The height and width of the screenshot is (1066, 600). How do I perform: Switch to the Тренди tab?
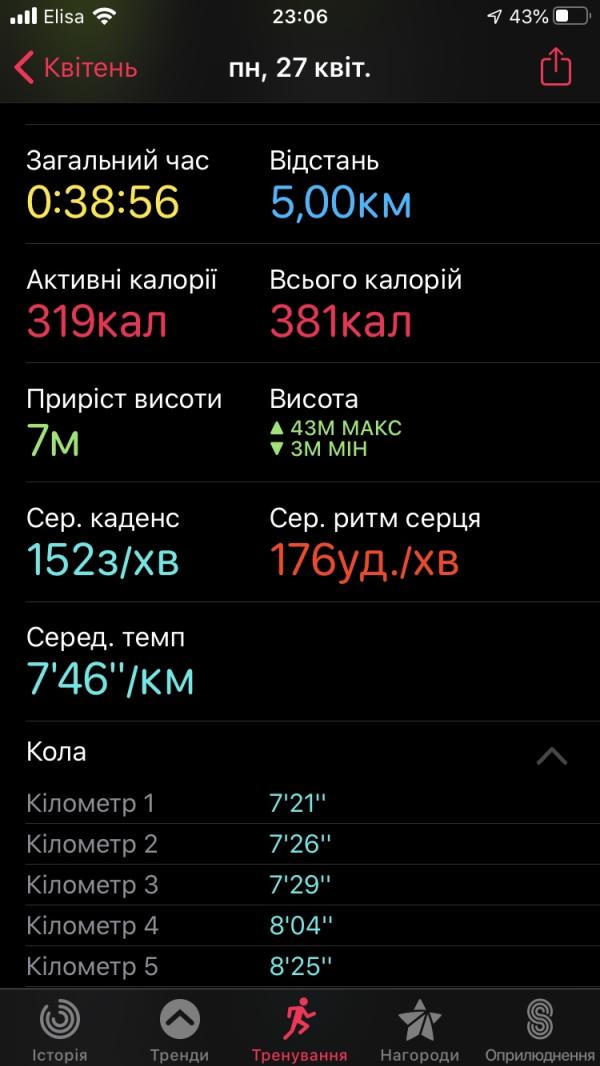click(180, 1030)
